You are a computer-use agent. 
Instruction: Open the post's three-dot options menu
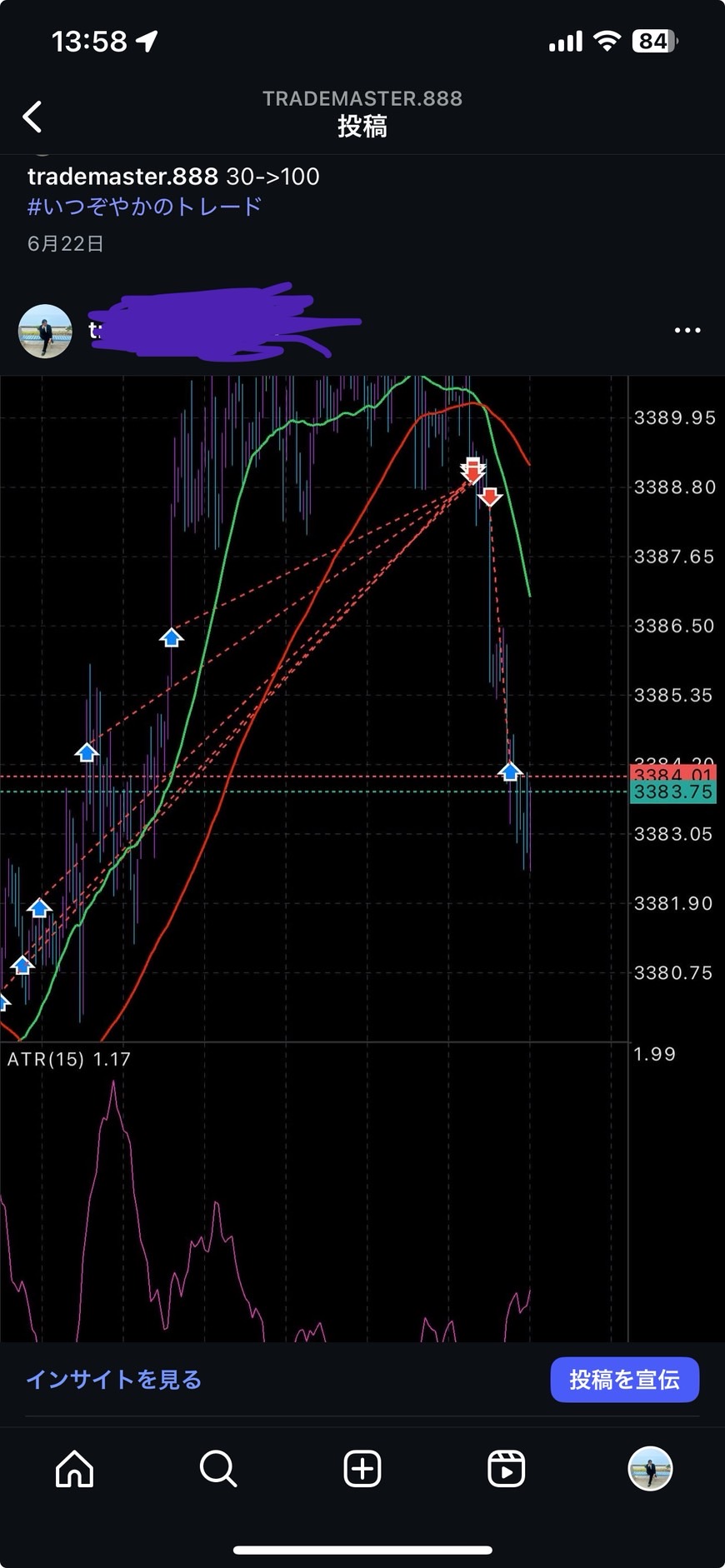point(687,331)
